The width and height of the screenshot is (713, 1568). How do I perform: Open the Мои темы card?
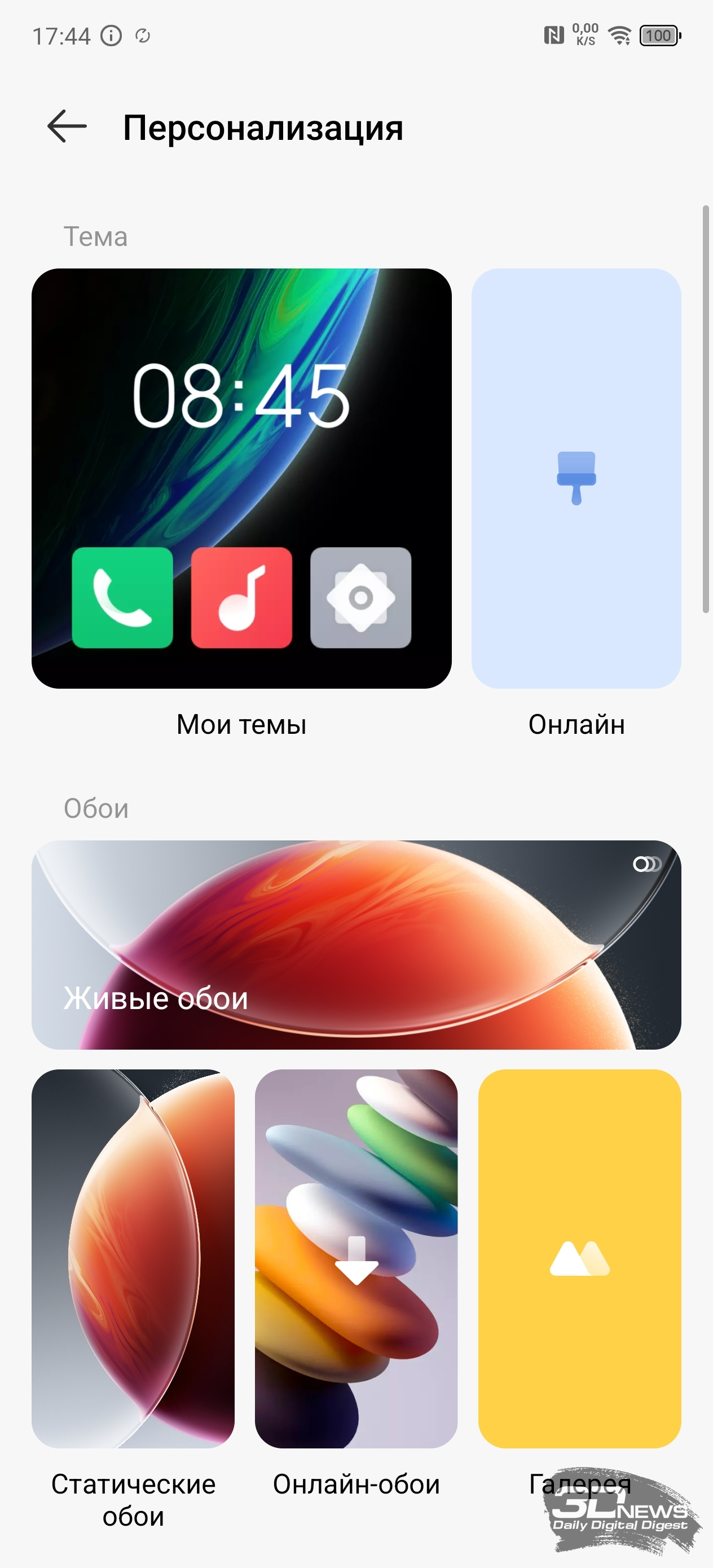[242, 478]
